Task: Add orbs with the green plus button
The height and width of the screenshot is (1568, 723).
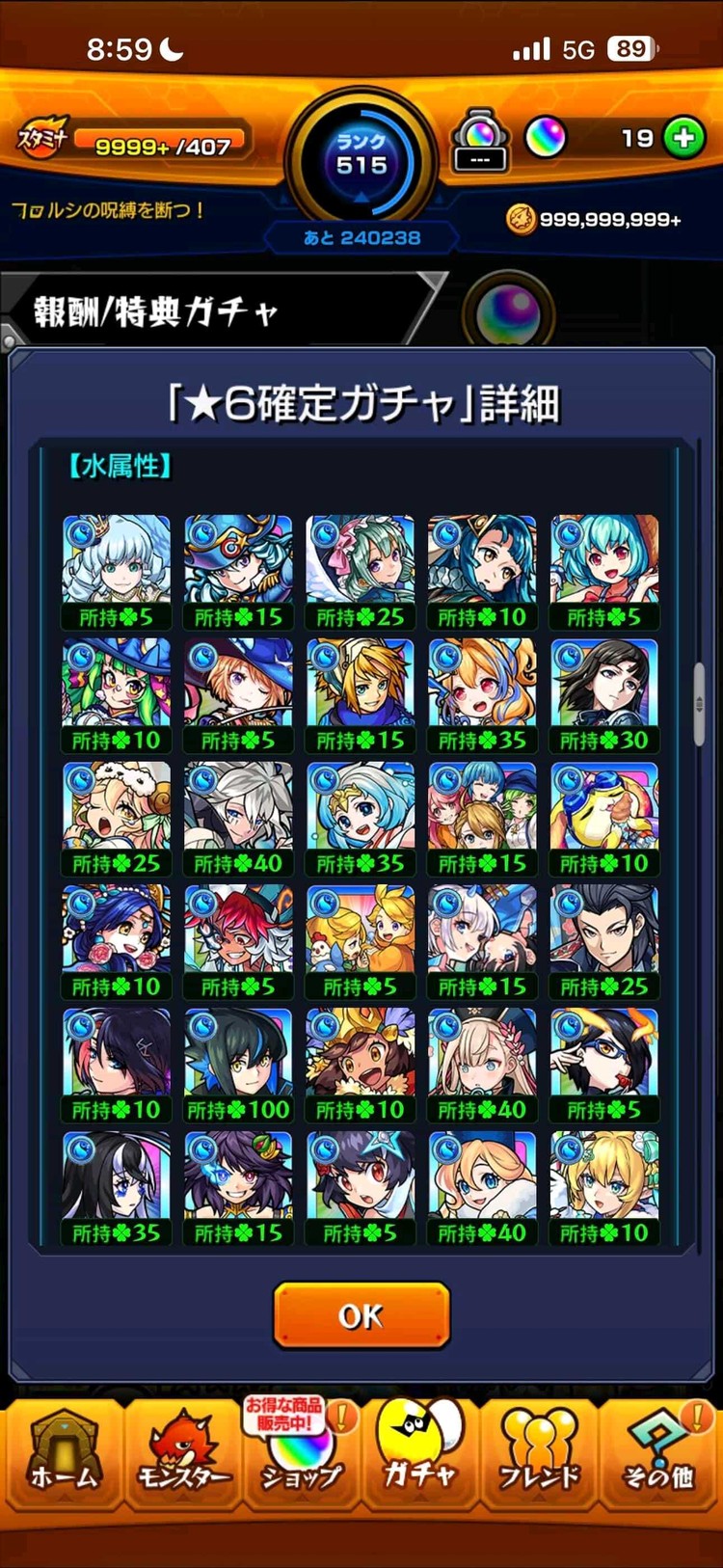Action: point(683,138)
